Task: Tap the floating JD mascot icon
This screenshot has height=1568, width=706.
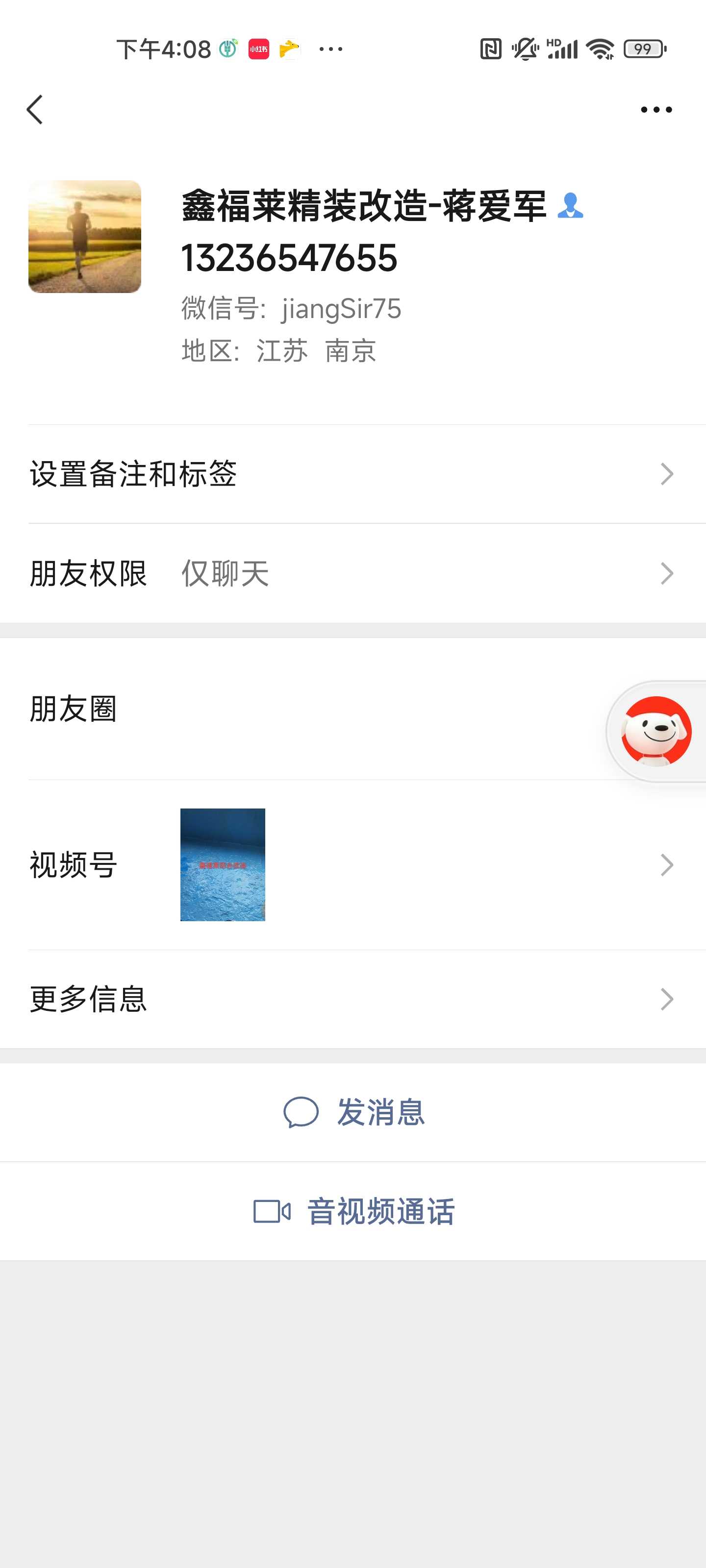Action: click(656, 731)
